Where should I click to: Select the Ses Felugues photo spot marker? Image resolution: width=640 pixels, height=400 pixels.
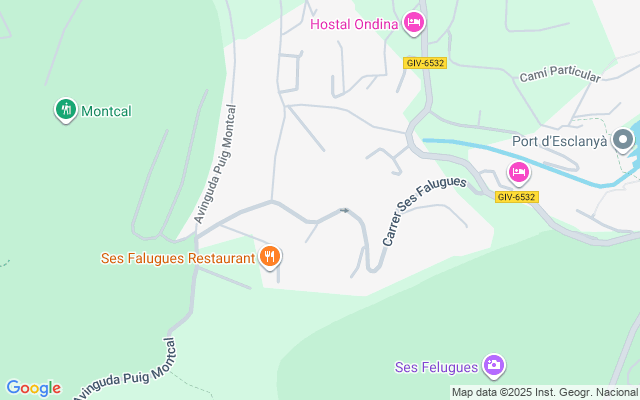[x=493, y=366]
